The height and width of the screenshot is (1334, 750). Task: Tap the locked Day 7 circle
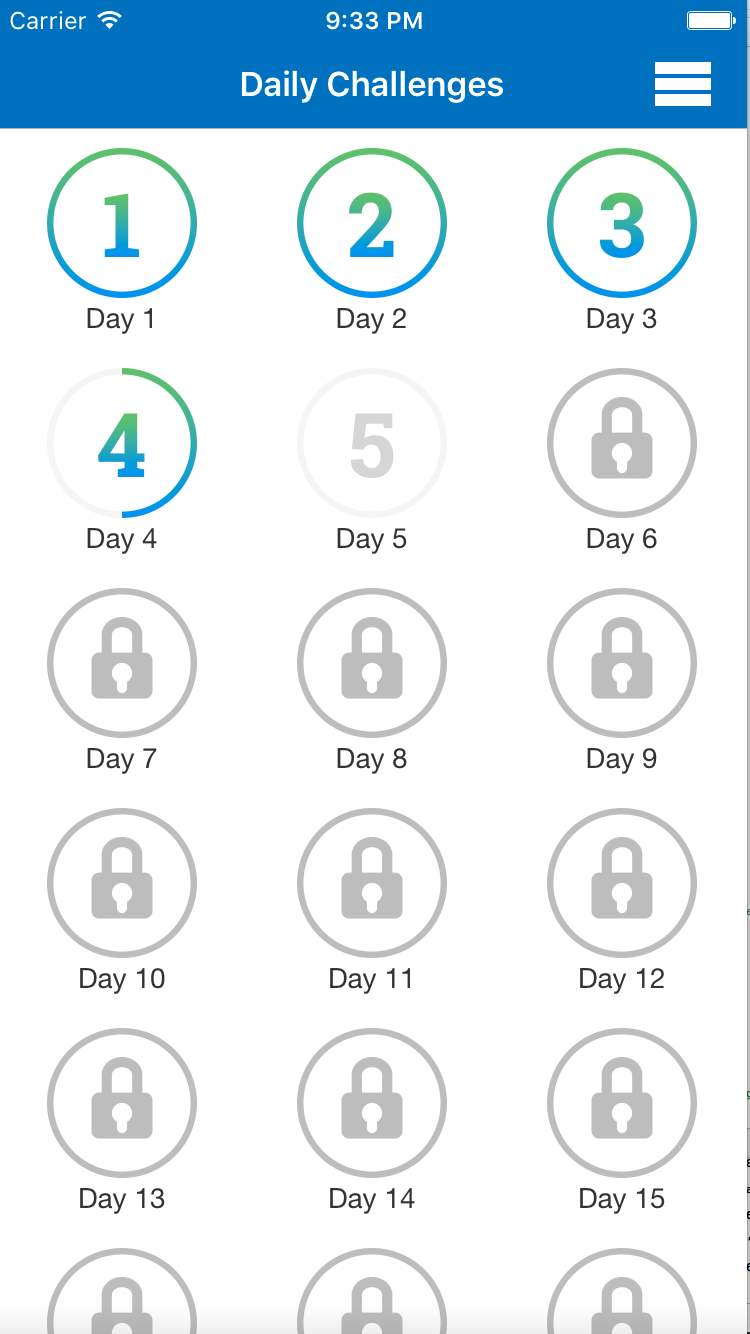122,663
